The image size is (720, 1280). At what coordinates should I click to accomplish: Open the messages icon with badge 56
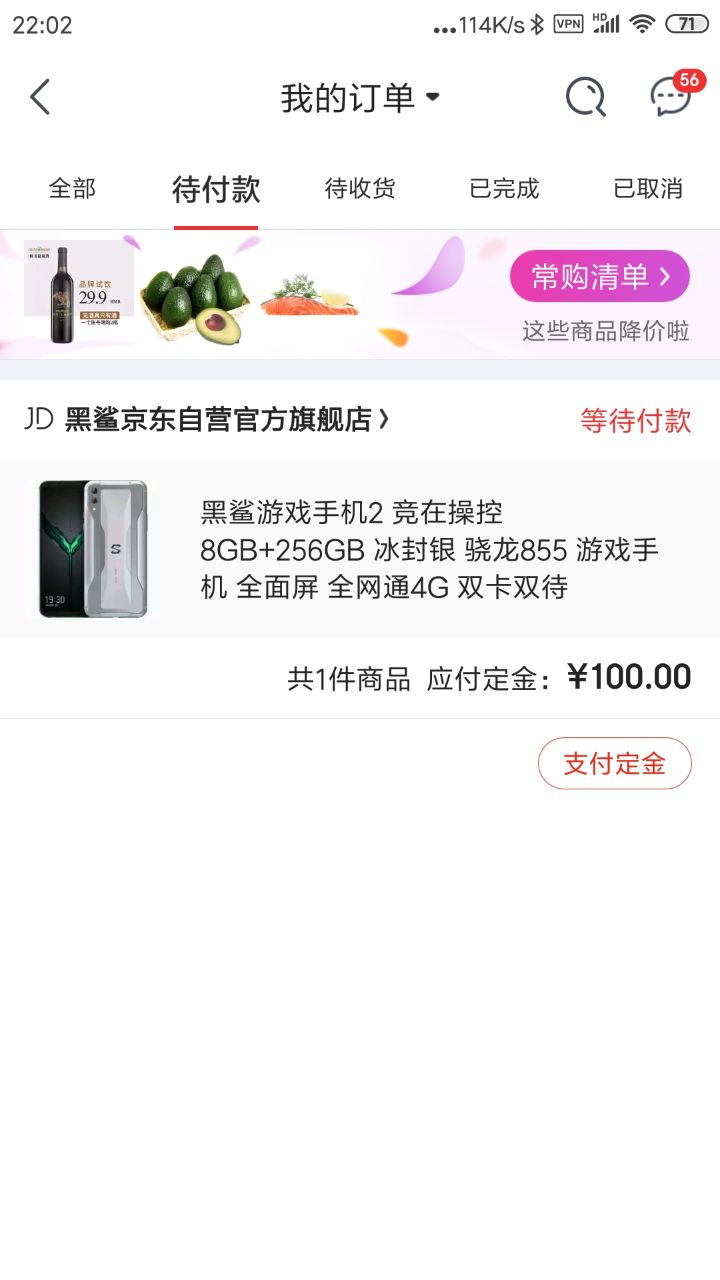coord(671,97)
